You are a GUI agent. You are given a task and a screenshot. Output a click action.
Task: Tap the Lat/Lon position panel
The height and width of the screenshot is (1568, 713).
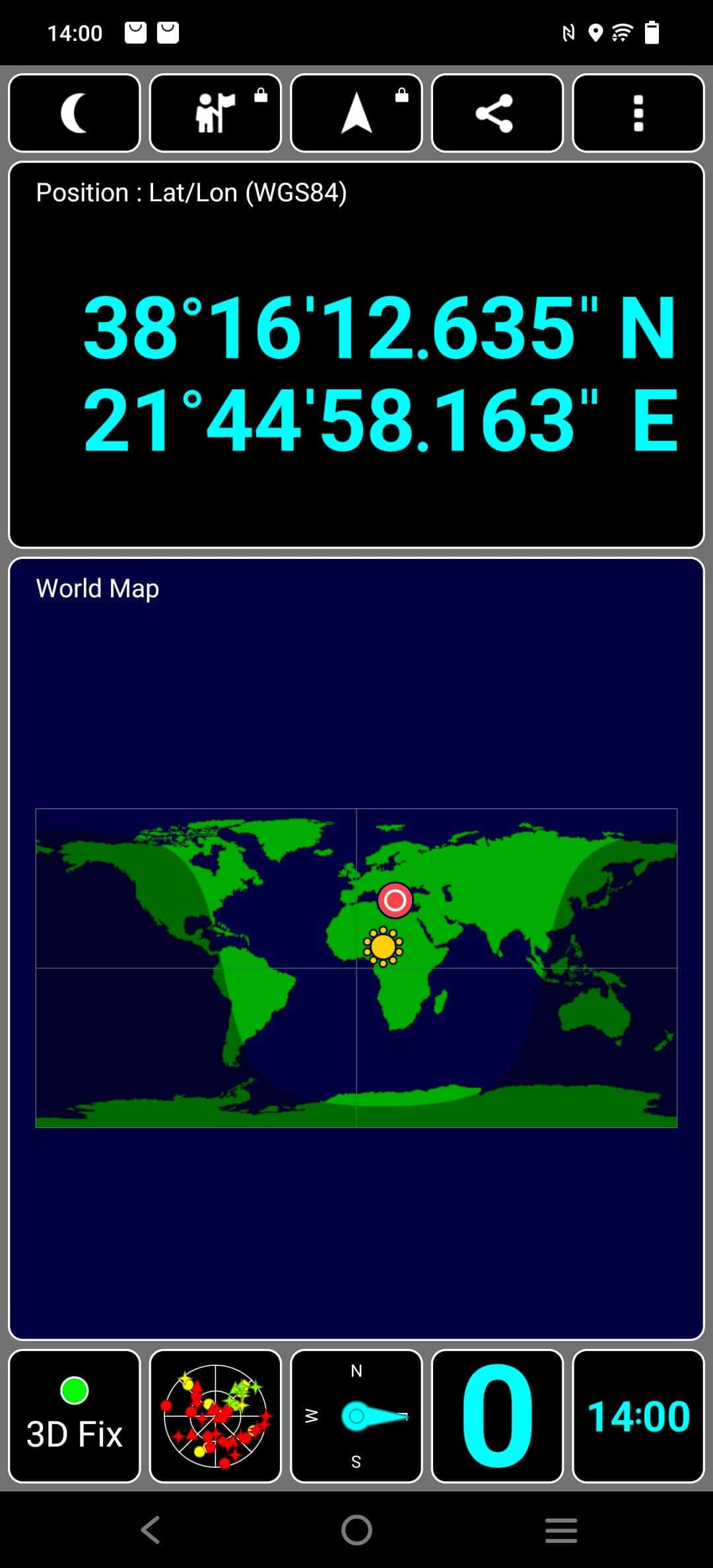point(356,355)
